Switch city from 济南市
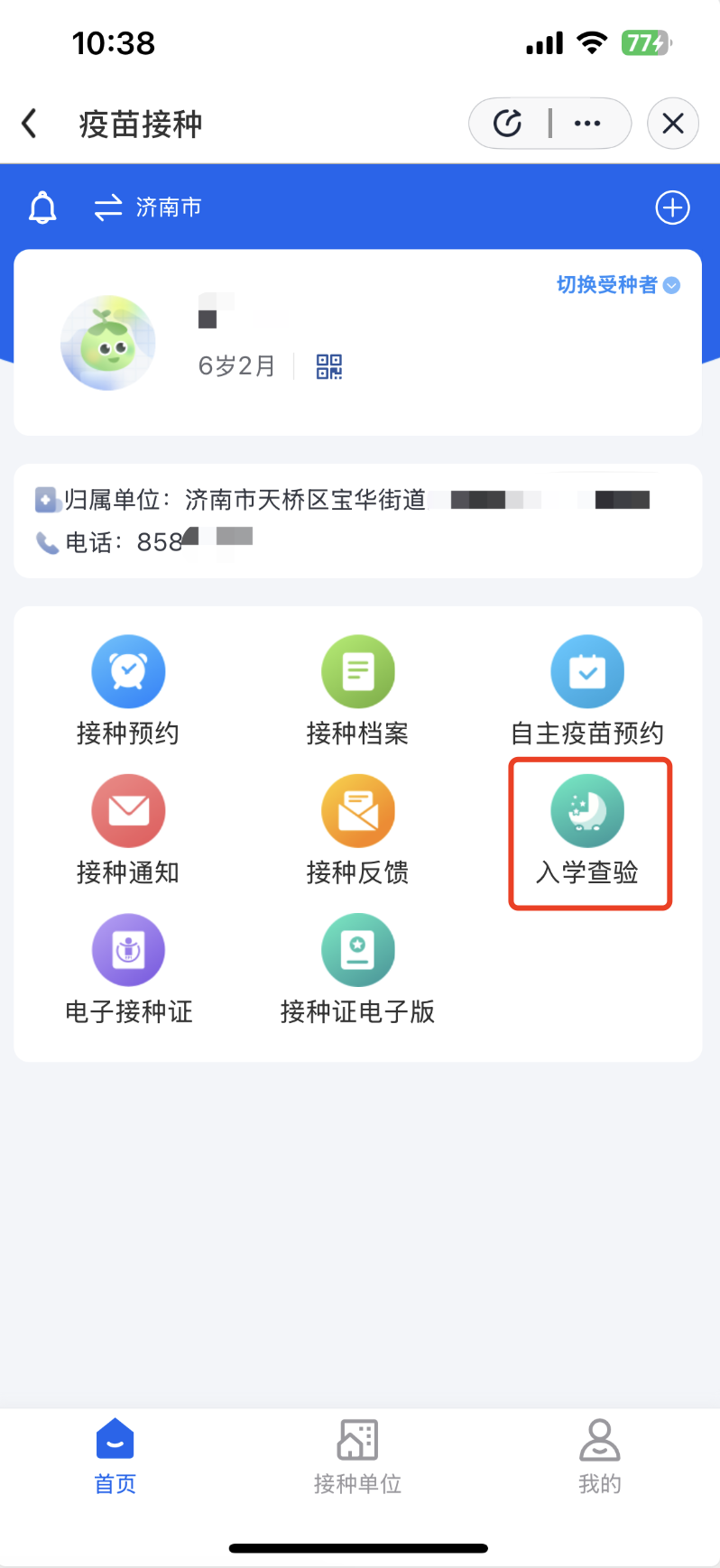720x1568 pixels. 149,208
